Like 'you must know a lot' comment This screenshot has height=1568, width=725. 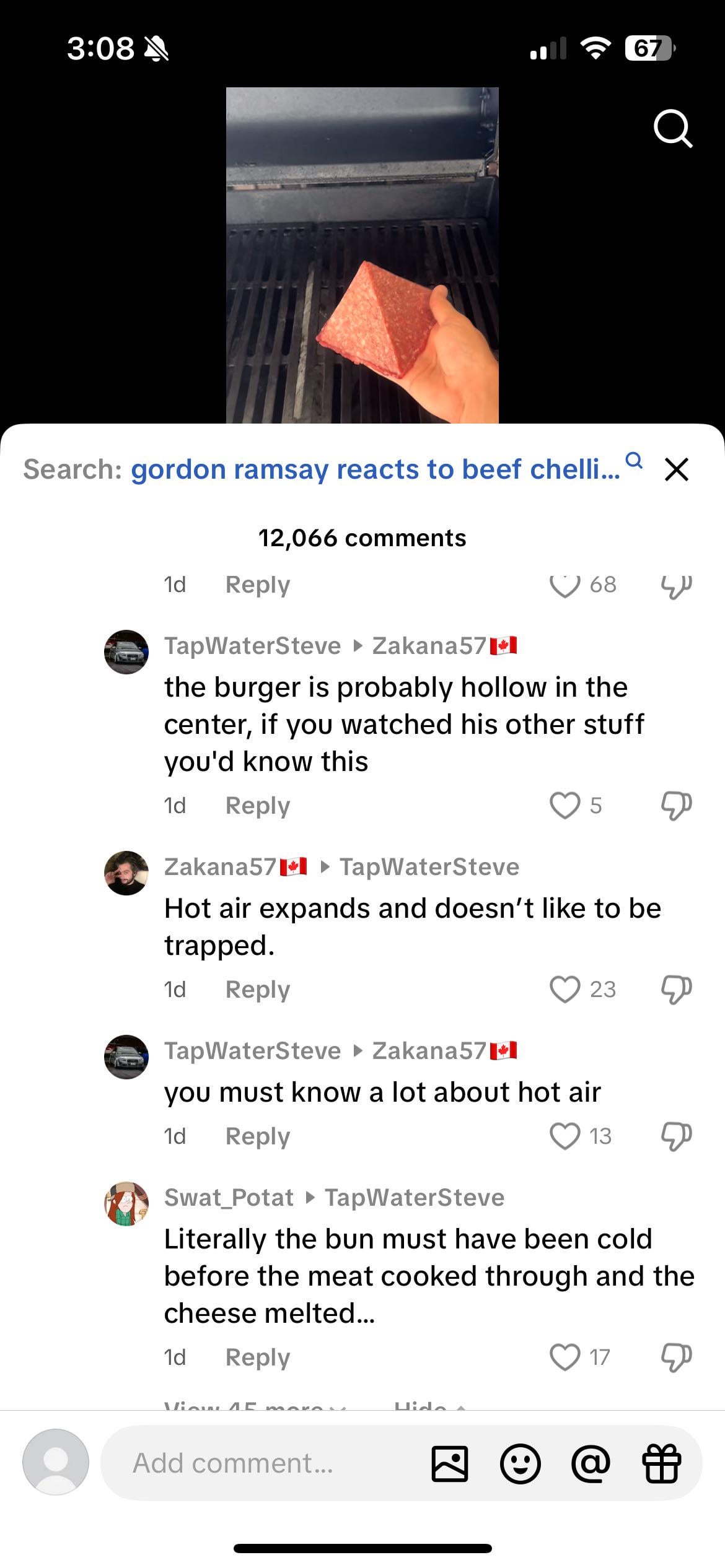(565, 1136)
